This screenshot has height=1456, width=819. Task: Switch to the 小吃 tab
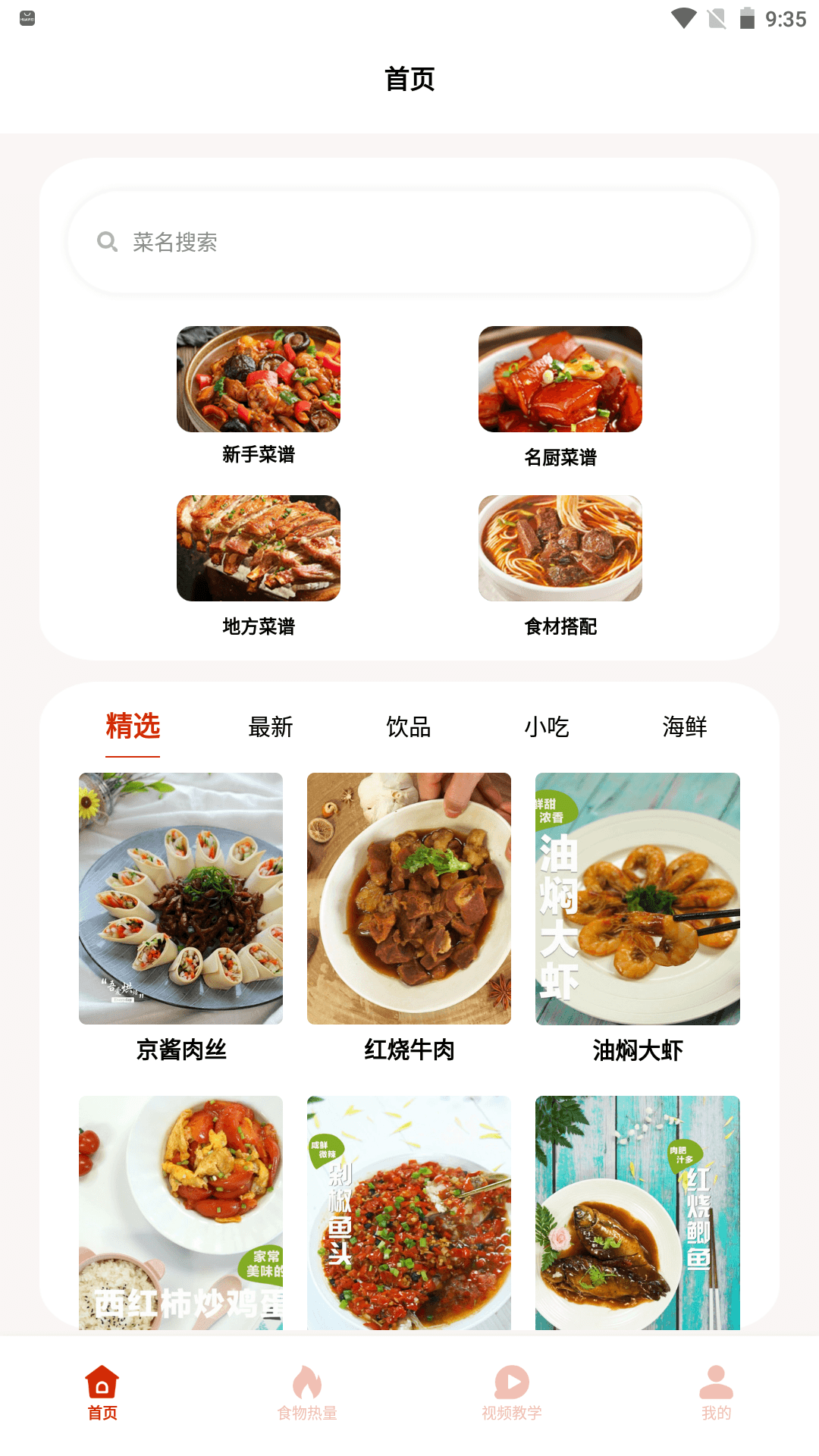point(547,727)
